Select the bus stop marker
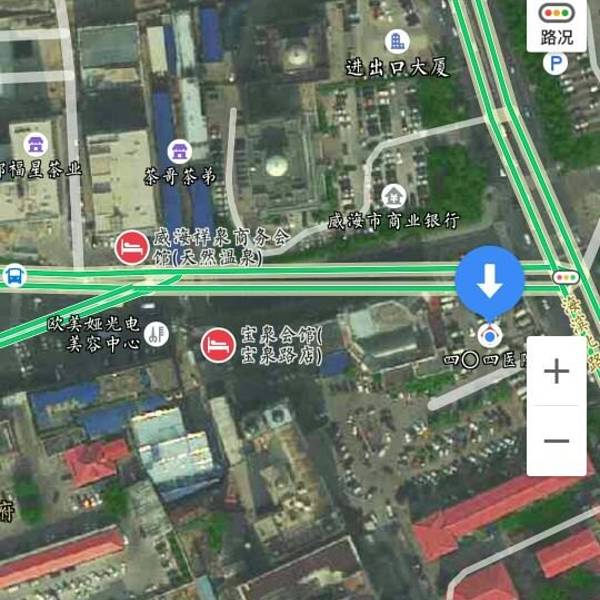The width and height of the screenshot is (600, 600). (x=14, y=275)
